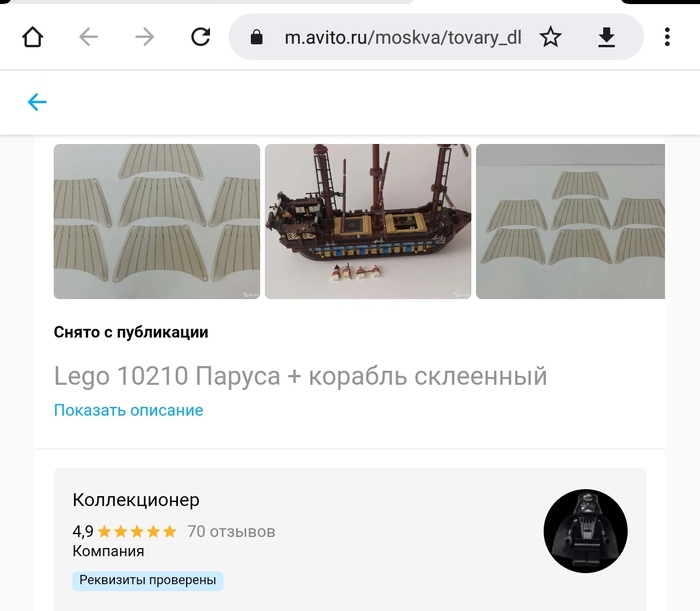Viewport: 700px width, 611px height.
Task: Bookmark this page with the star
Action: point(551,37)
